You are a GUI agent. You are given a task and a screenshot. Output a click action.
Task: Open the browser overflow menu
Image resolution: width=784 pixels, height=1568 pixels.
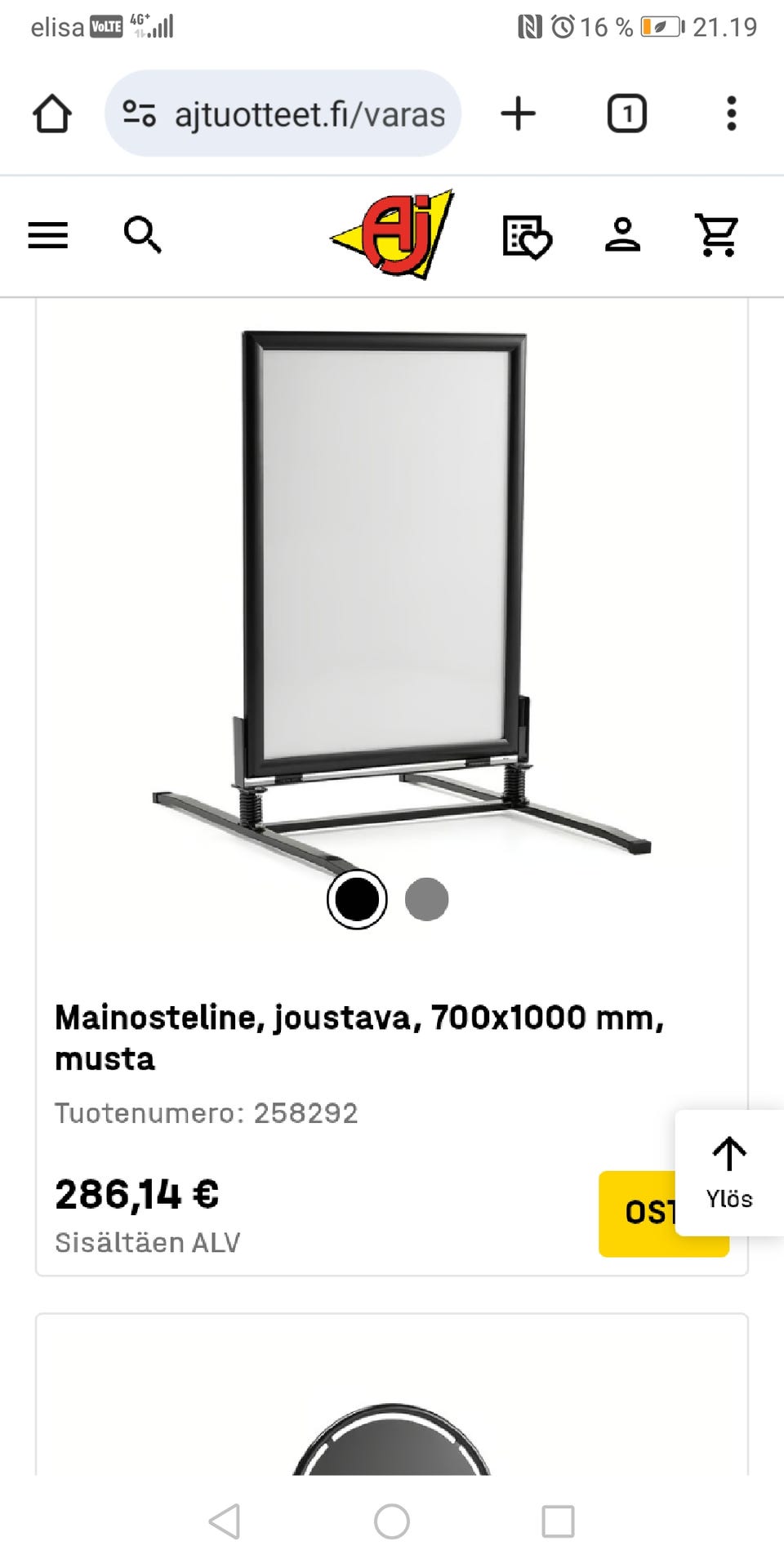point(731,114)
